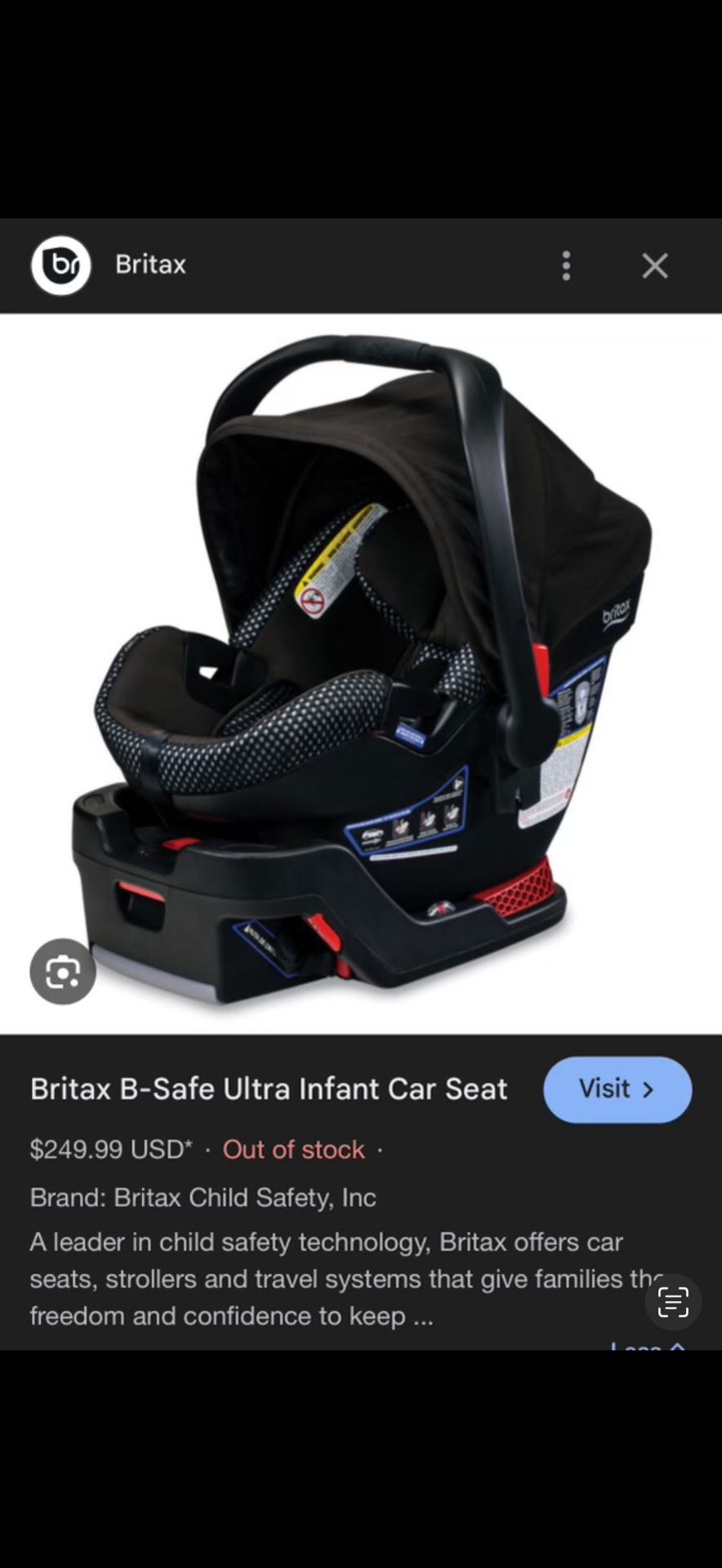Click the Out of stock label
The width and height of the screenshot is (722, 1568).
tap(293, 1150)
